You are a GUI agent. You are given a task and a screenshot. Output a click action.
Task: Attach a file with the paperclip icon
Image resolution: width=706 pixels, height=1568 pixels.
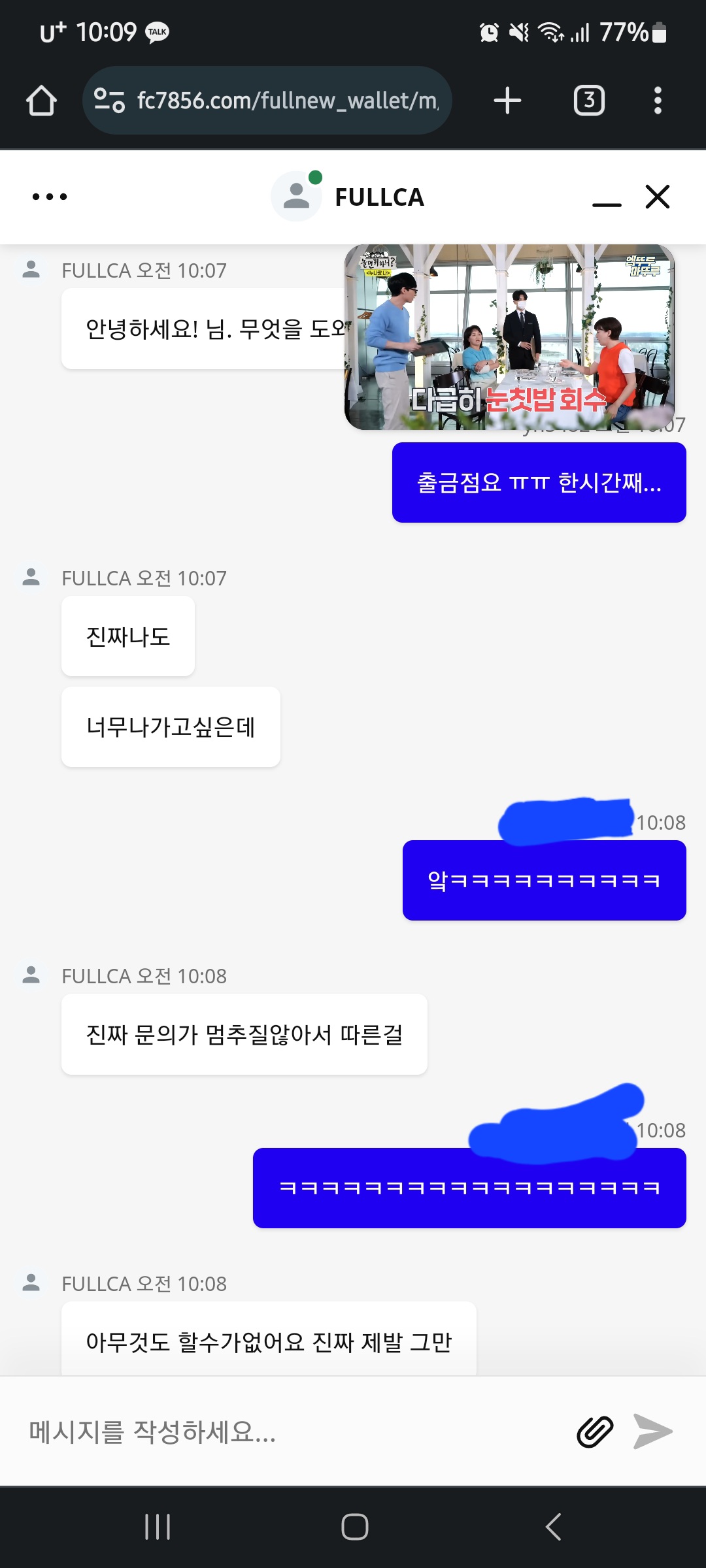[x=595, y=1432]
